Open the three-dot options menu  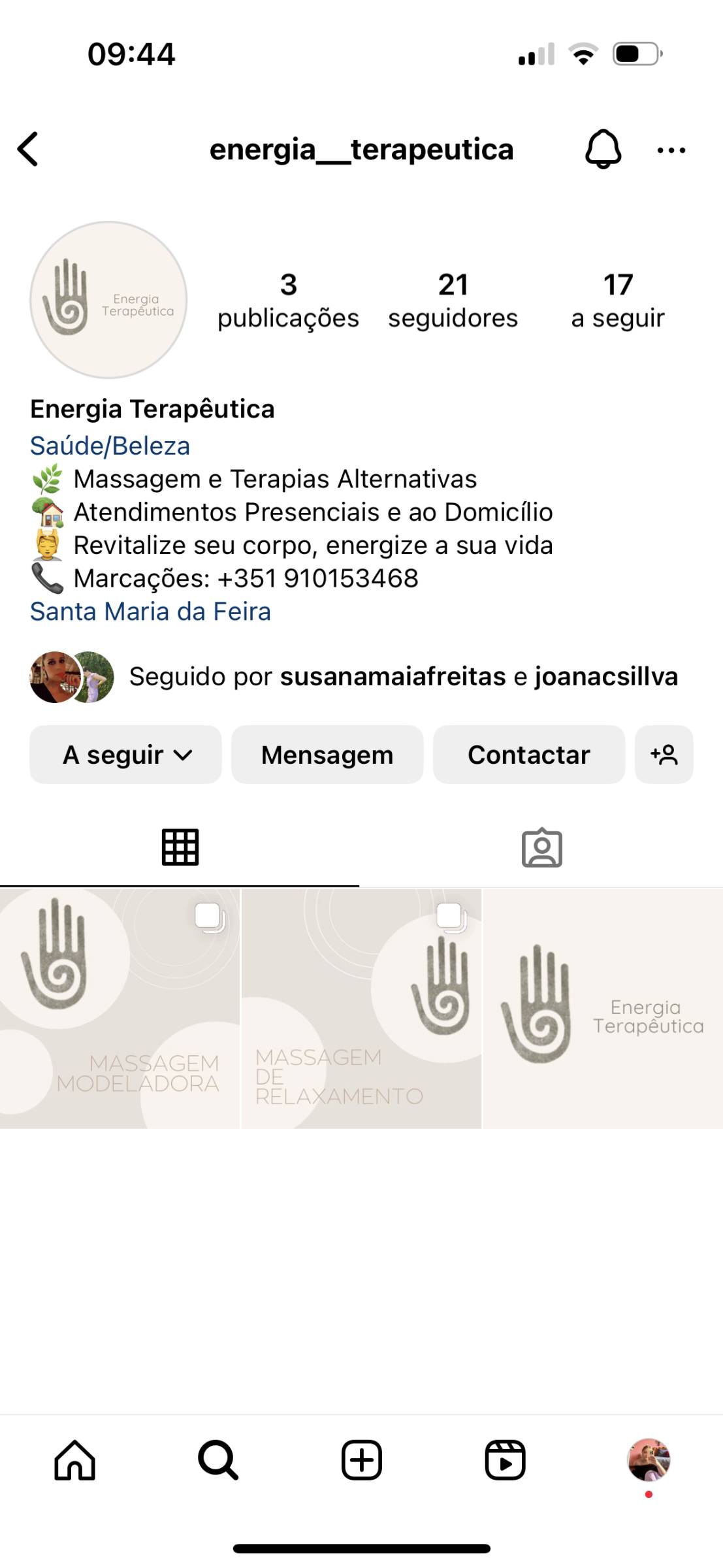pyautogui.click(x=671, y=151)
